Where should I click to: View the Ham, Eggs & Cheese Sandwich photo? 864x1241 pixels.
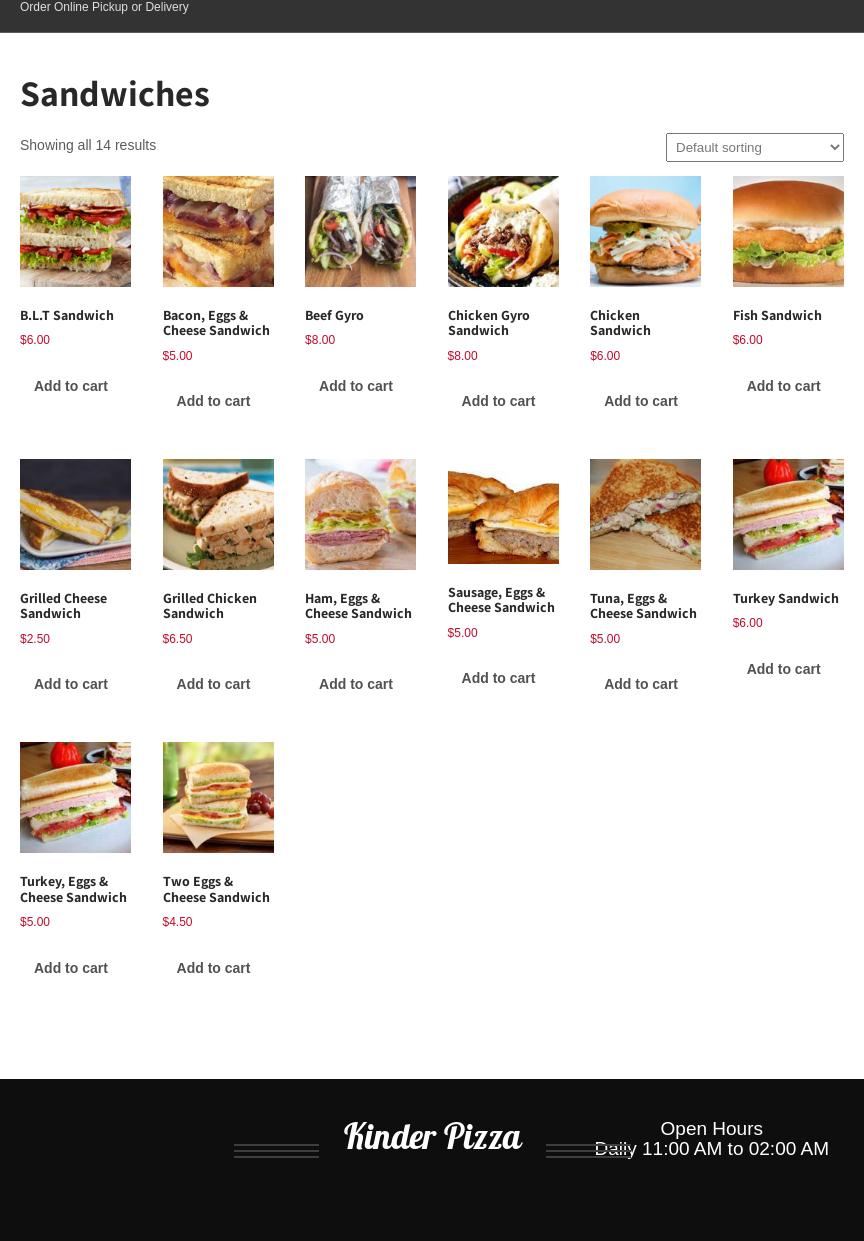pos(360,514)
